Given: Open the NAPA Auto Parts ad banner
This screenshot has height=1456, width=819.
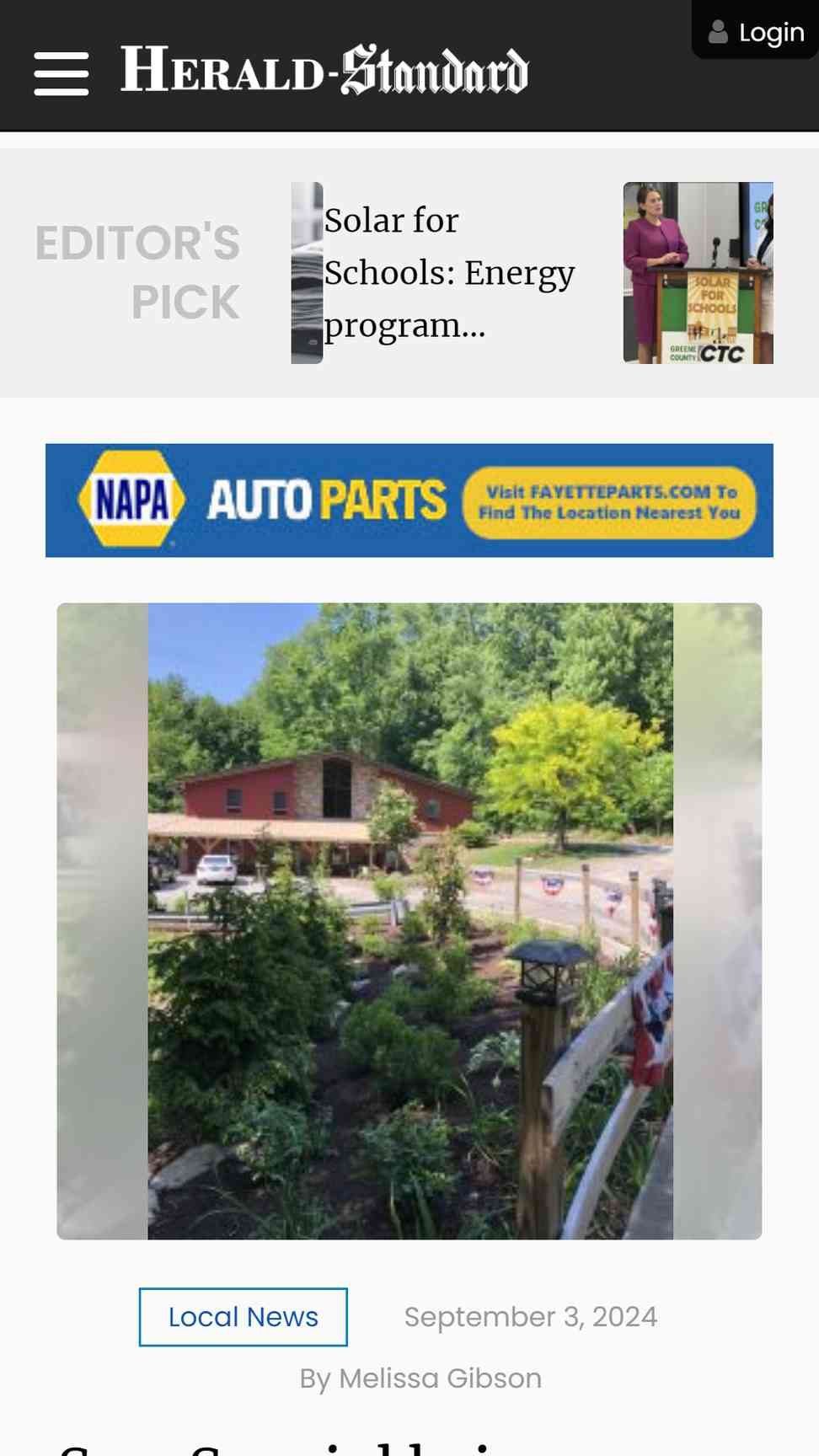Looking at the screenshot, I should click(x=409, y=500).
